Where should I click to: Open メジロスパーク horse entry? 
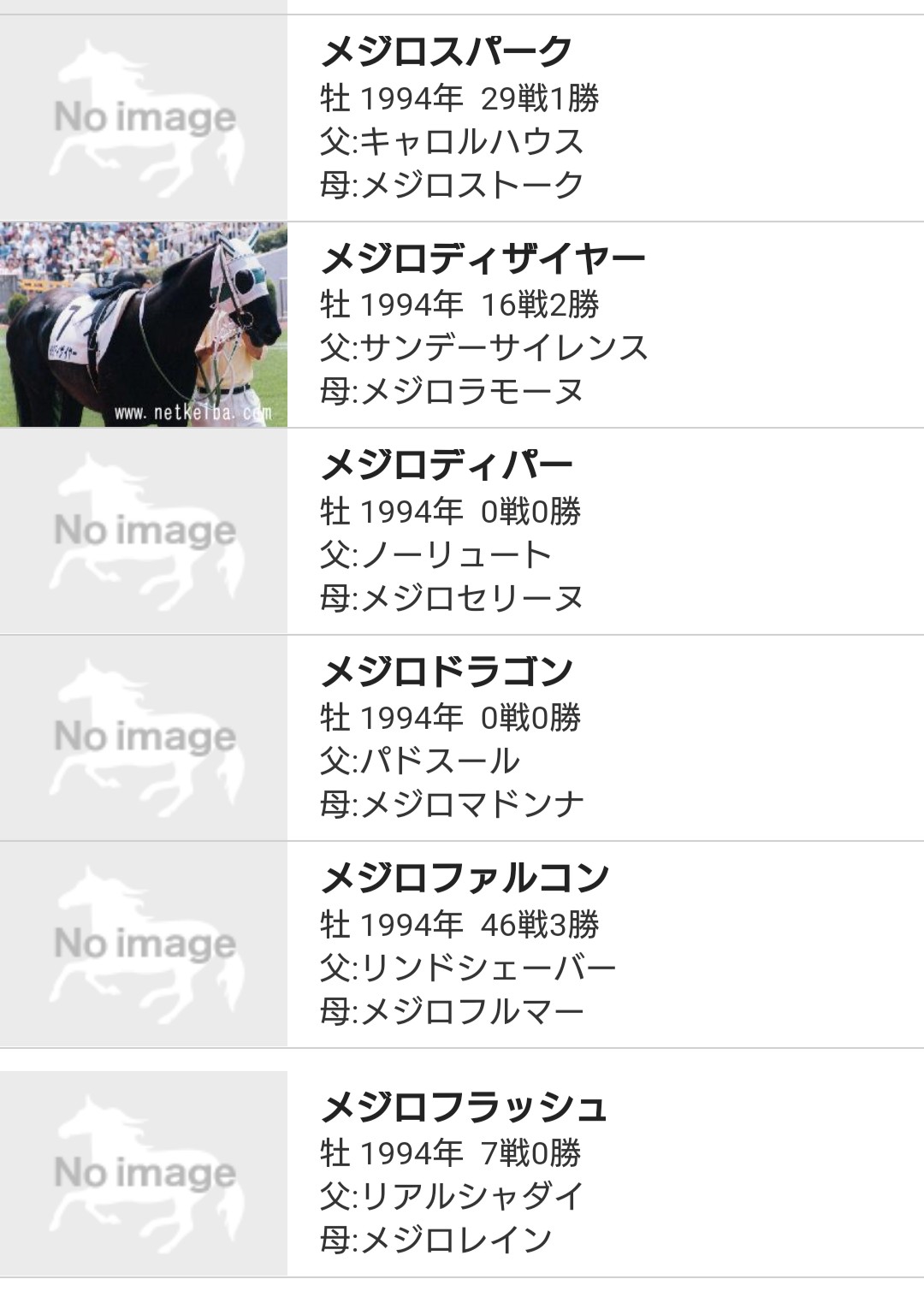click(447, 51)
